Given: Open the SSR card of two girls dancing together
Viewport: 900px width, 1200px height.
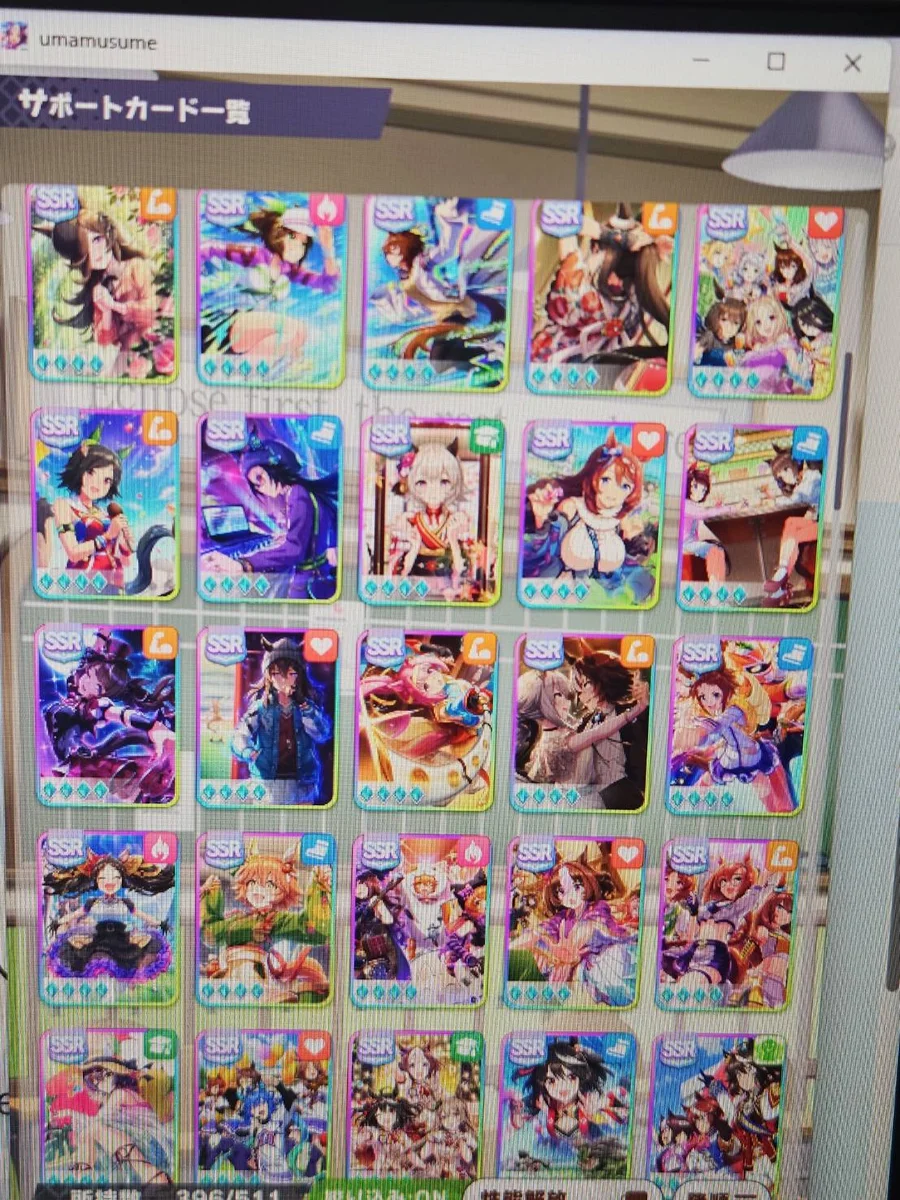Looking at the screenshot, I should pyautogui.click(x=583, y=722).
